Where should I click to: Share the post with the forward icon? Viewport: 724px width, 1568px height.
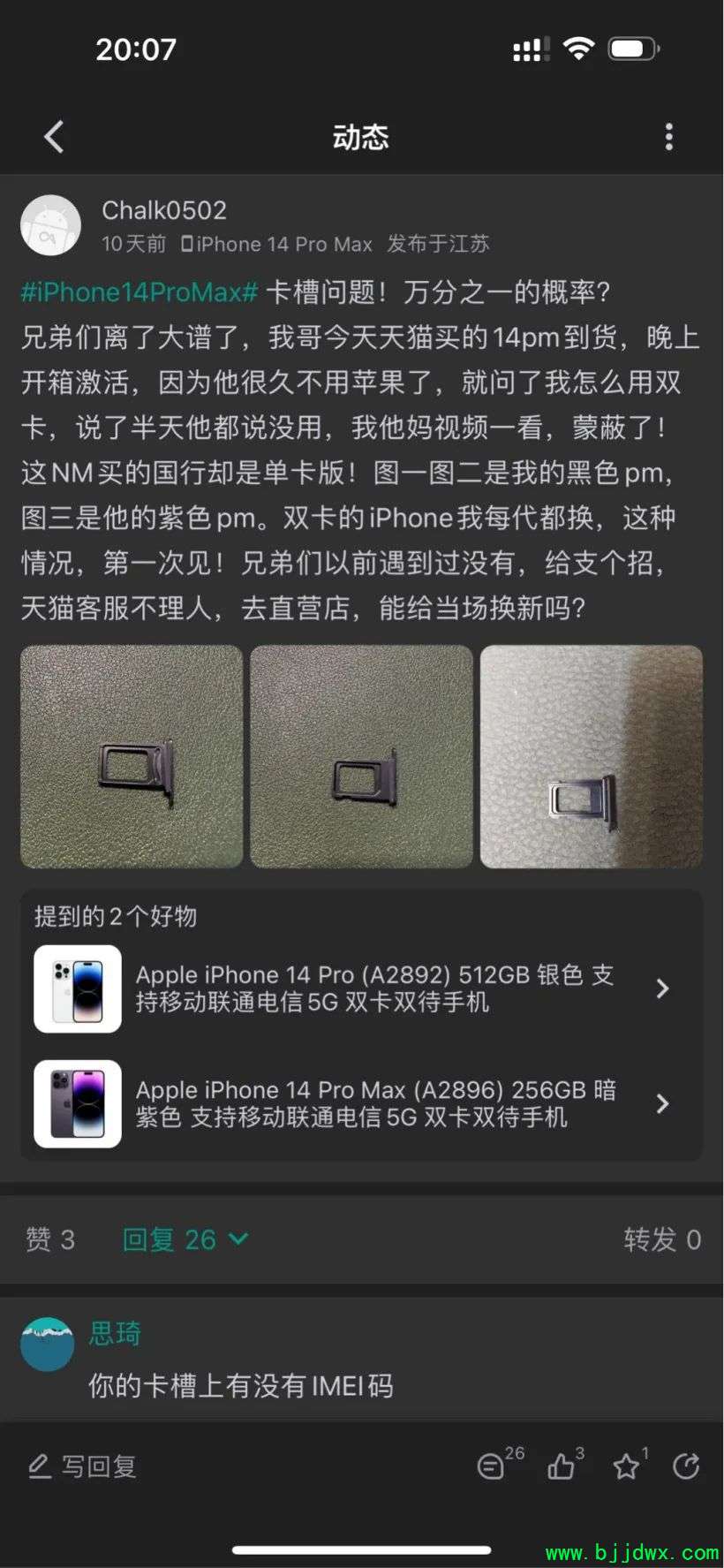tap(686, 1466)
